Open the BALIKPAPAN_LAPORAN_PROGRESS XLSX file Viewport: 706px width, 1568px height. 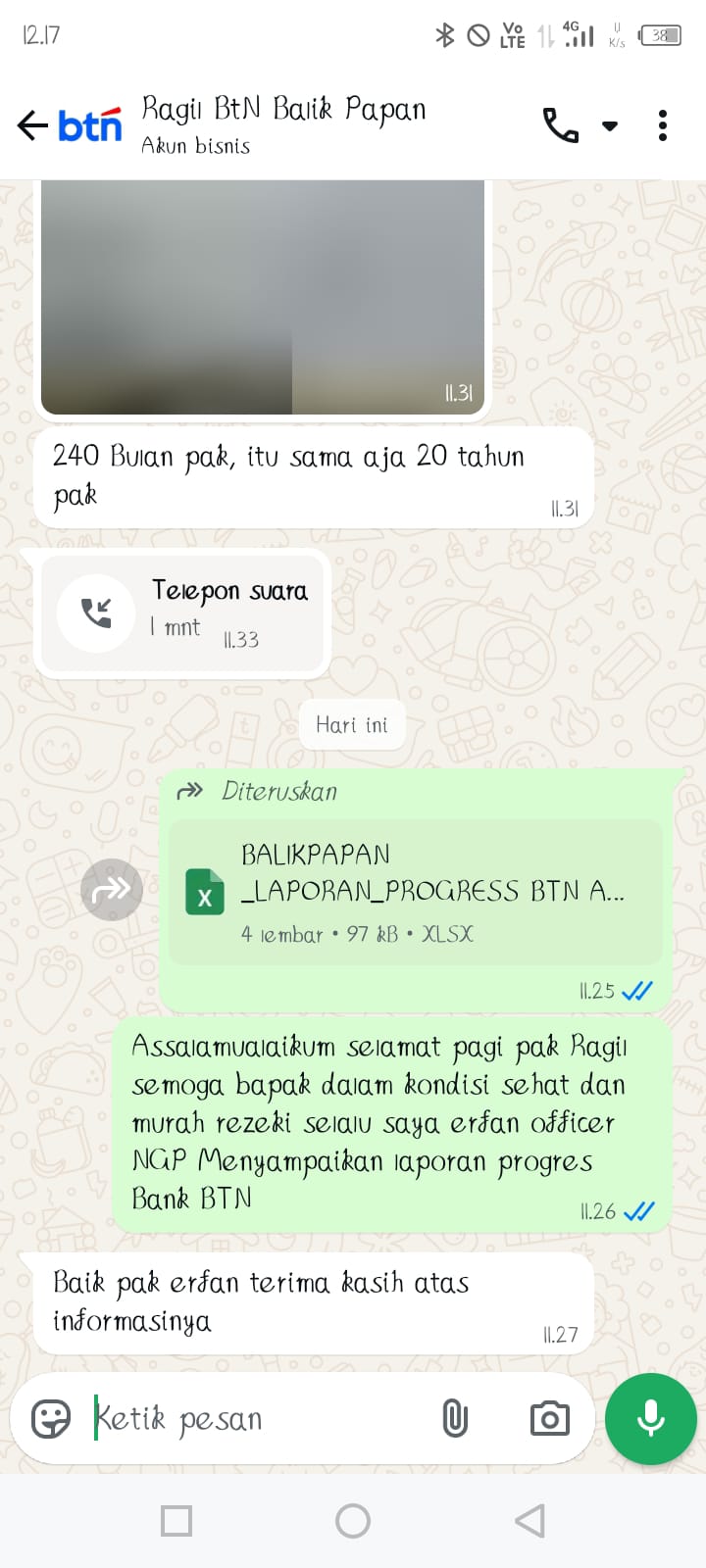(x=416, y=891)
